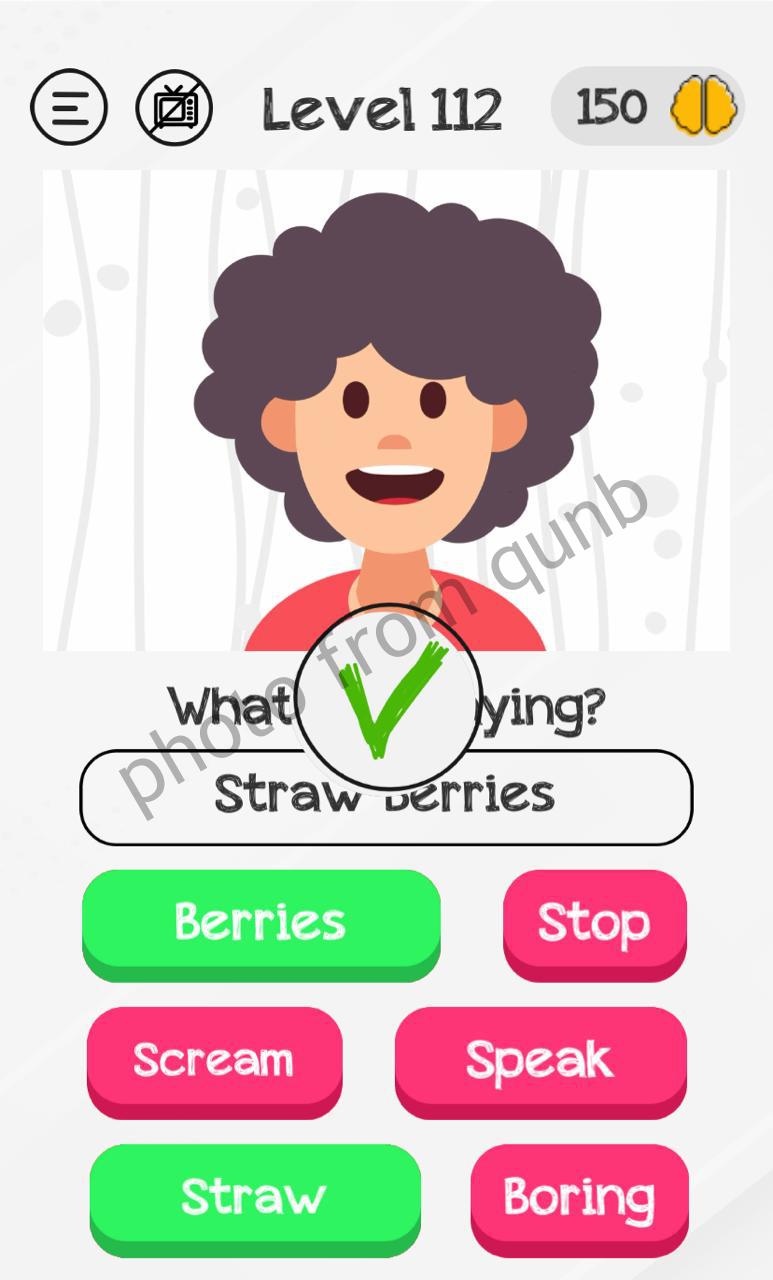773x1280 pixels.
Task: Open the hamburger menu
Action: pyautogui.click(x=68, y=107)
